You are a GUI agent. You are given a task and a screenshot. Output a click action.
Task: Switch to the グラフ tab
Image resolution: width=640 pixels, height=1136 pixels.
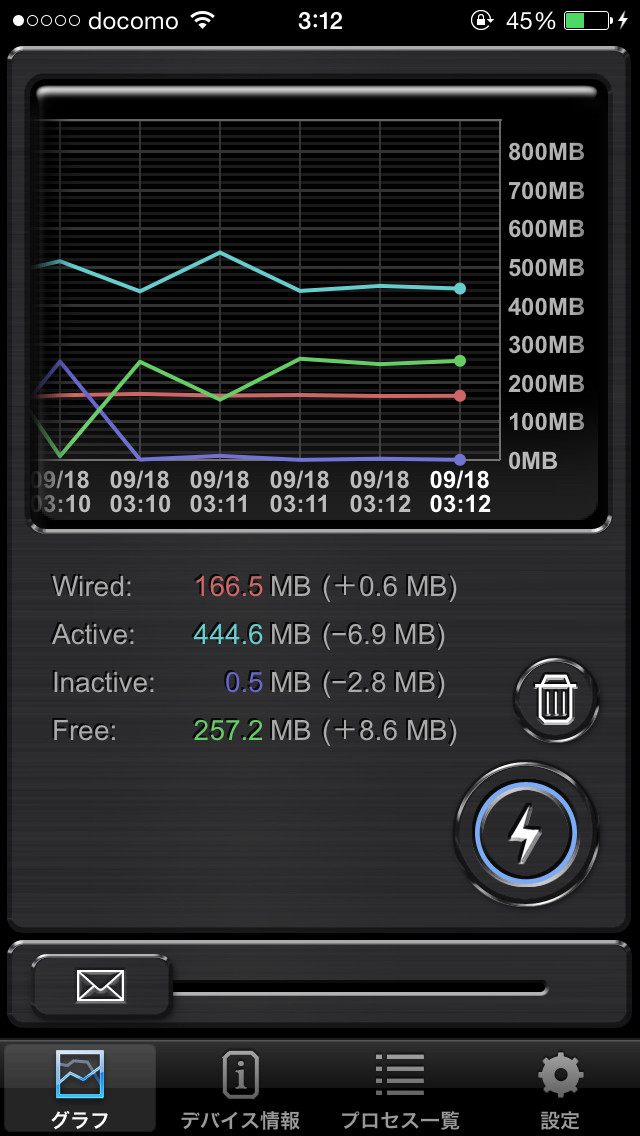point(80,1089)
